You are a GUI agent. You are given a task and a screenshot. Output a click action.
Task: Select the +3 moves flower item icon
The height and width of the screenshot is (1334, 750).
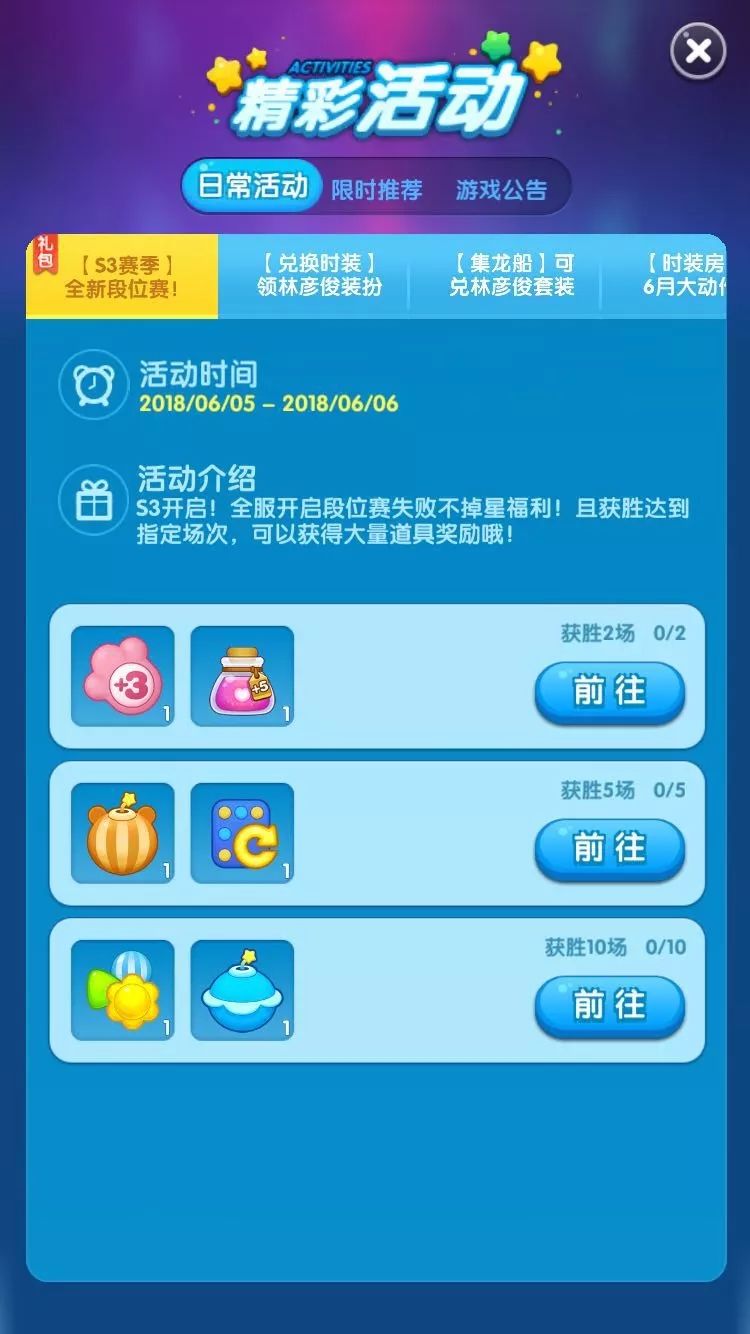(121, 677)
